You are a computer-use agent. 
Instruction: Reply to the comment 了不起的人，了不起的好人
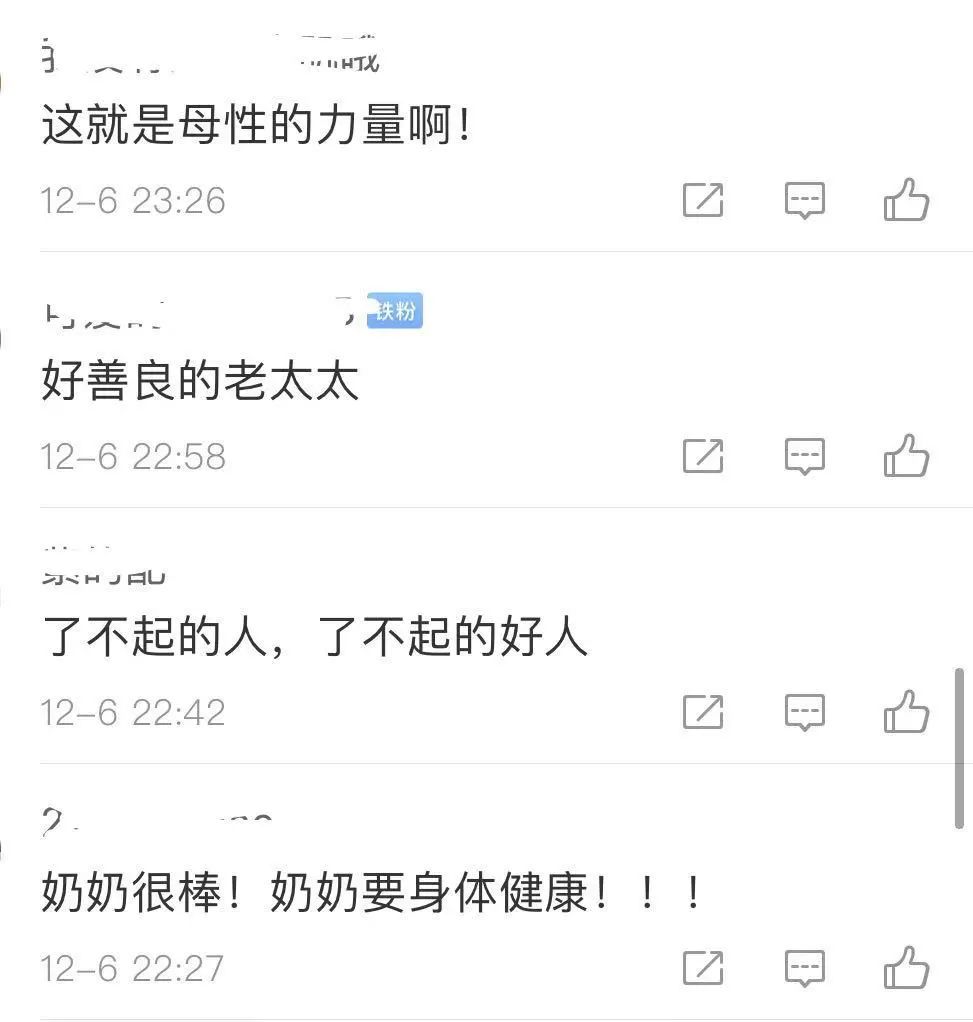pyautogui.click(x=804, y=712)
